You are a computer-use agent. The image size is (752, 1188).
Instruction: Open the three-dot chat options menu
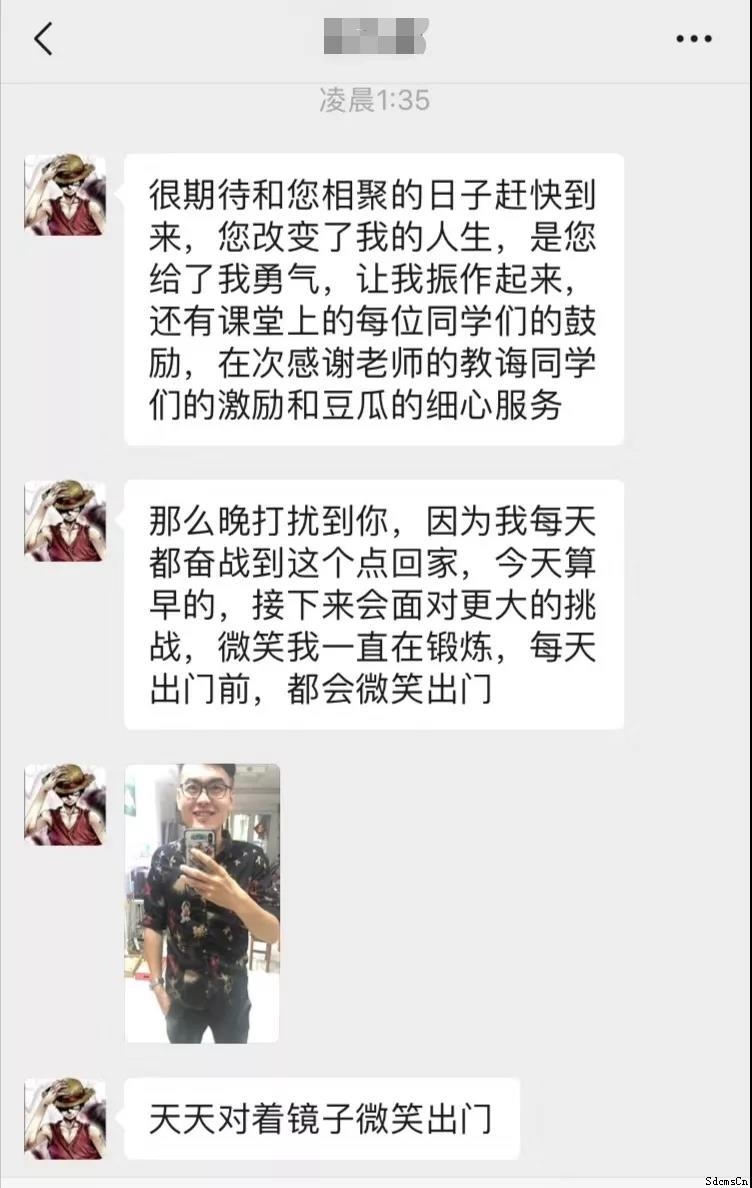coord(693,40)
